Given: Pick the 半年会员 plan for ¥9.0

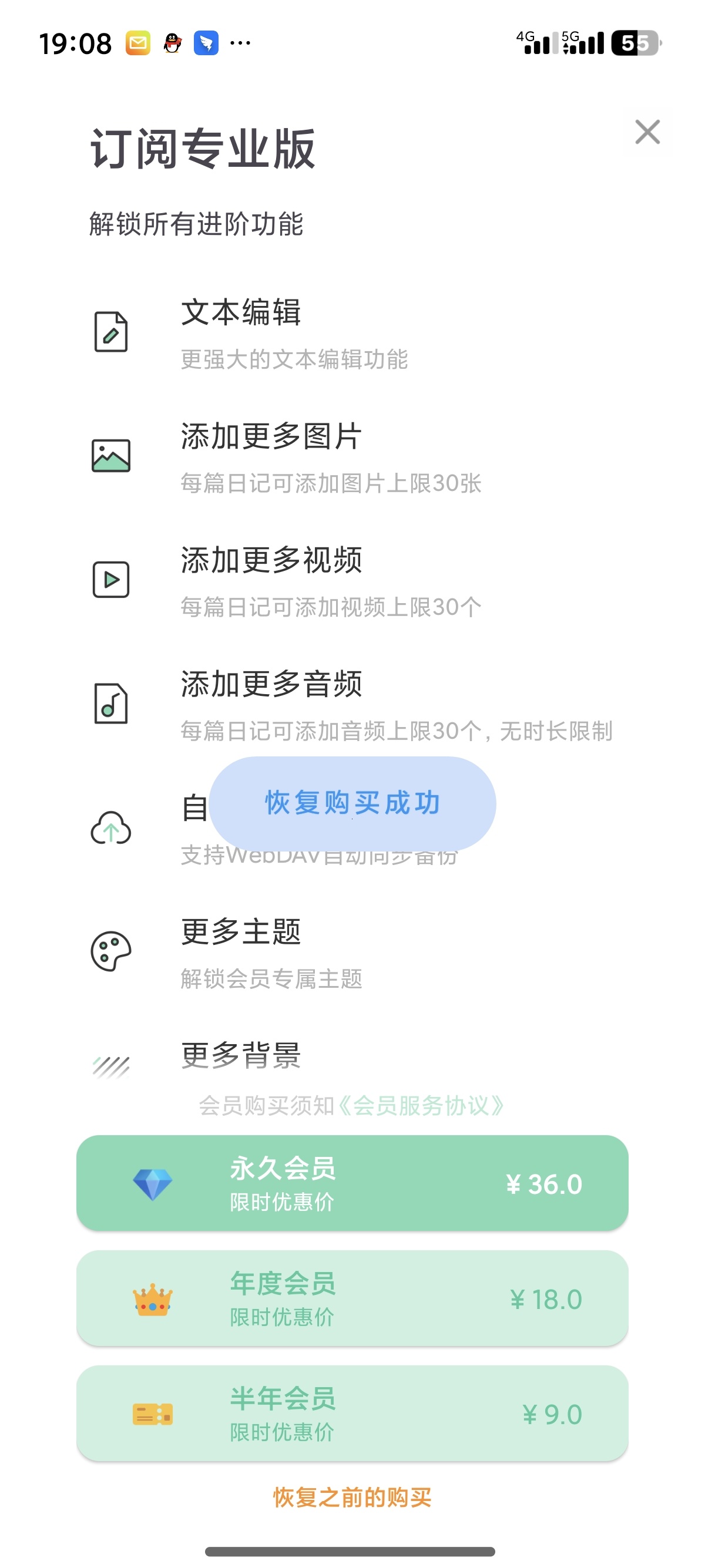Looking at the screenshot, I should click(x=352, y=1413).
